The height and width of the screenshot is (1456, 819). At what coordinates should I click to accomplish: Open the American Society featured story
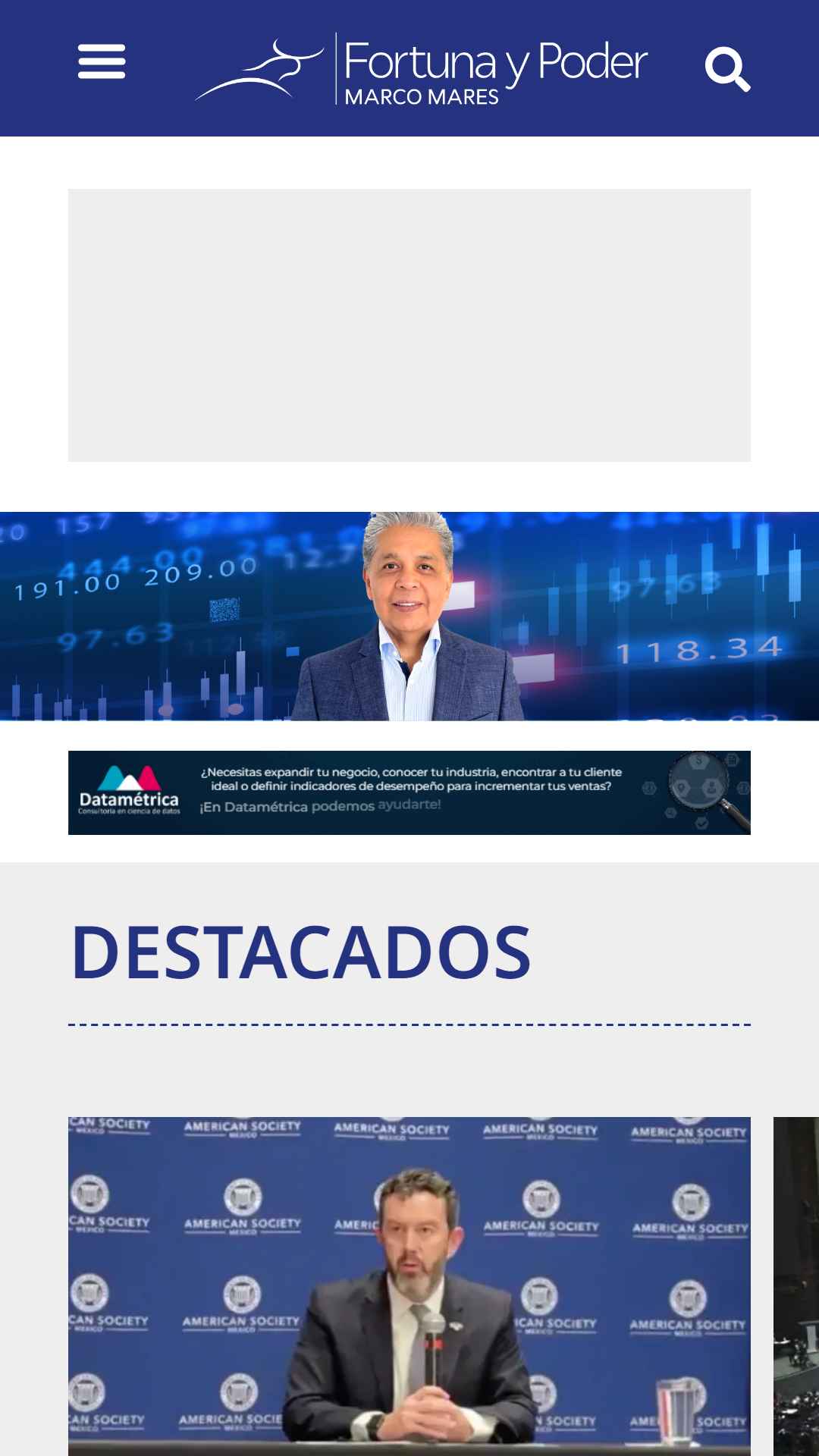point(409,1285)
